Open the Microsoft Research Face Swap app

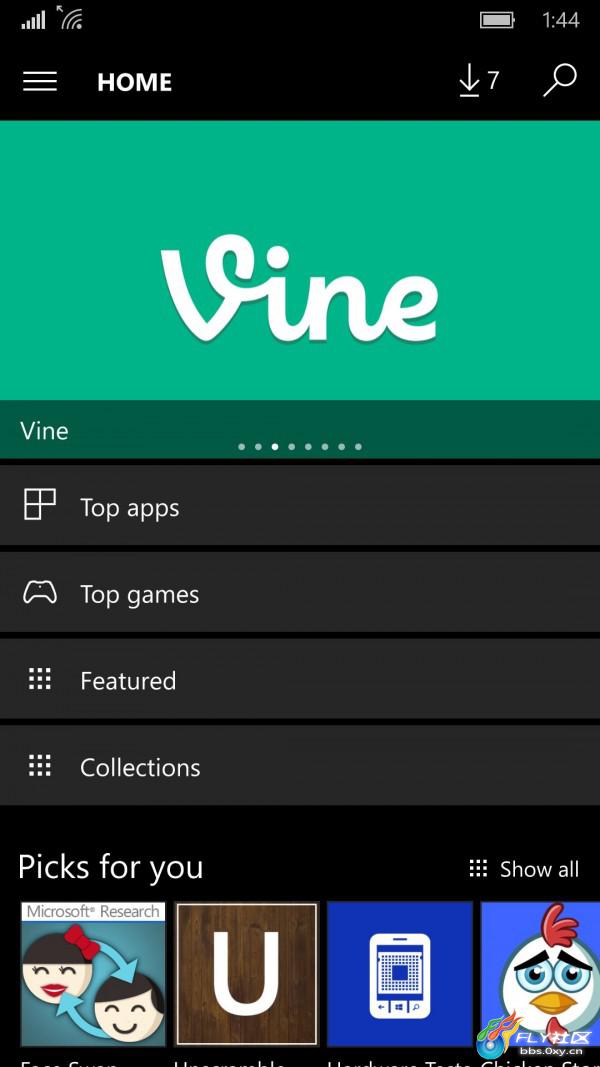click(x=93, y=974)
